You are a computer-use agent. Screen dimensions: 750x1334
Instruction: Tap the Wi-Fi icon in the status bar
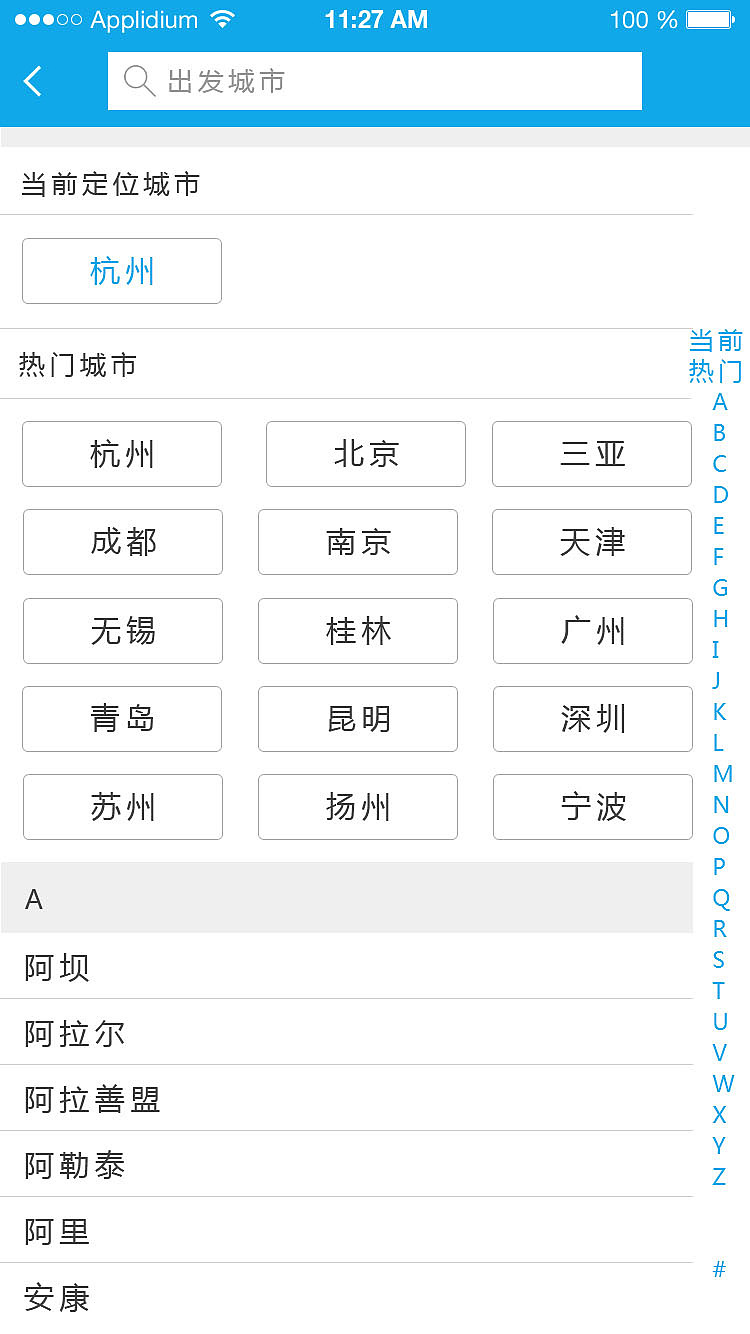(224, 18)
